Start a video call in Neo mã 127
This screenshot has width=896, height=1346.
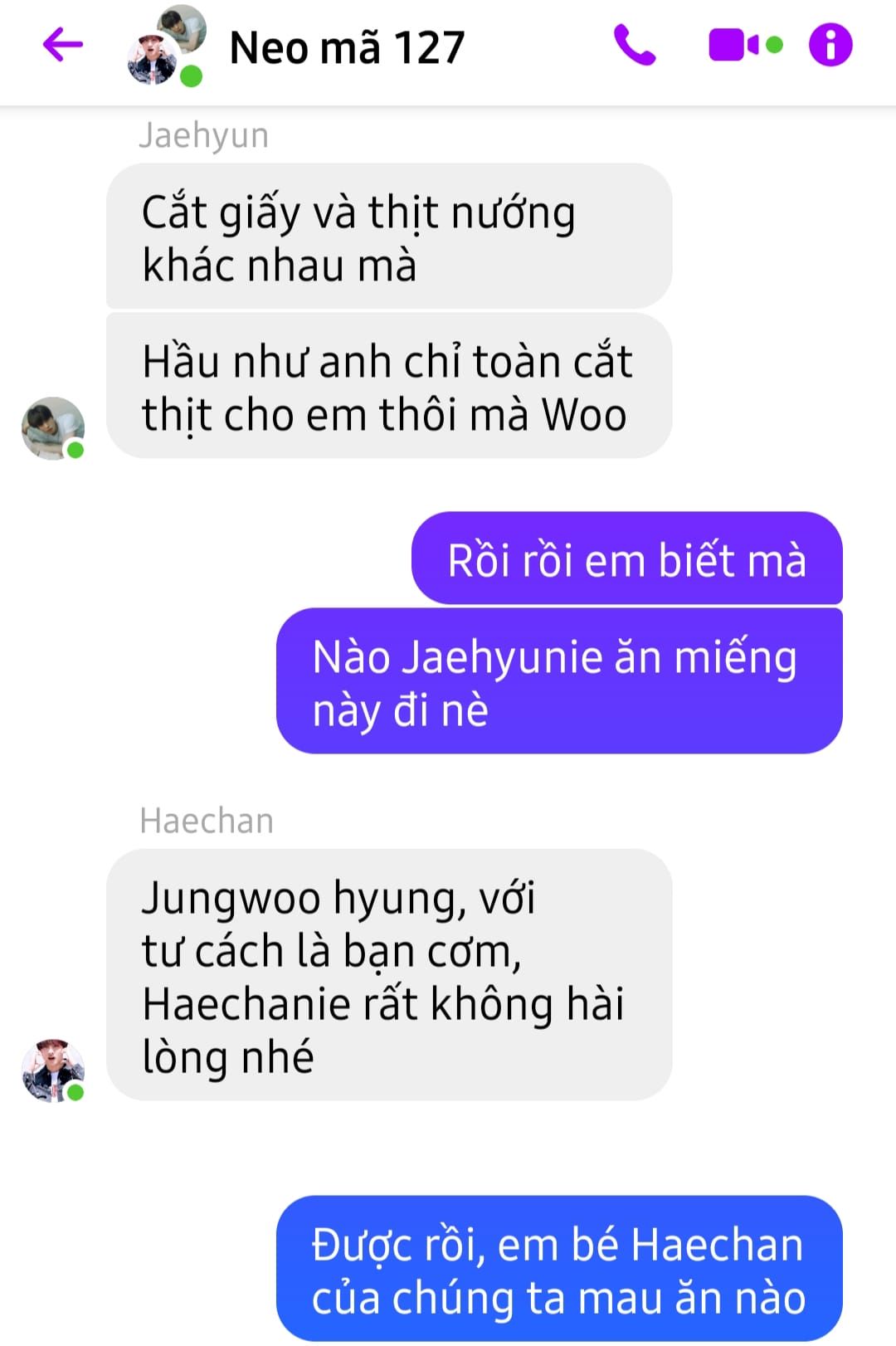coord(735,45)
